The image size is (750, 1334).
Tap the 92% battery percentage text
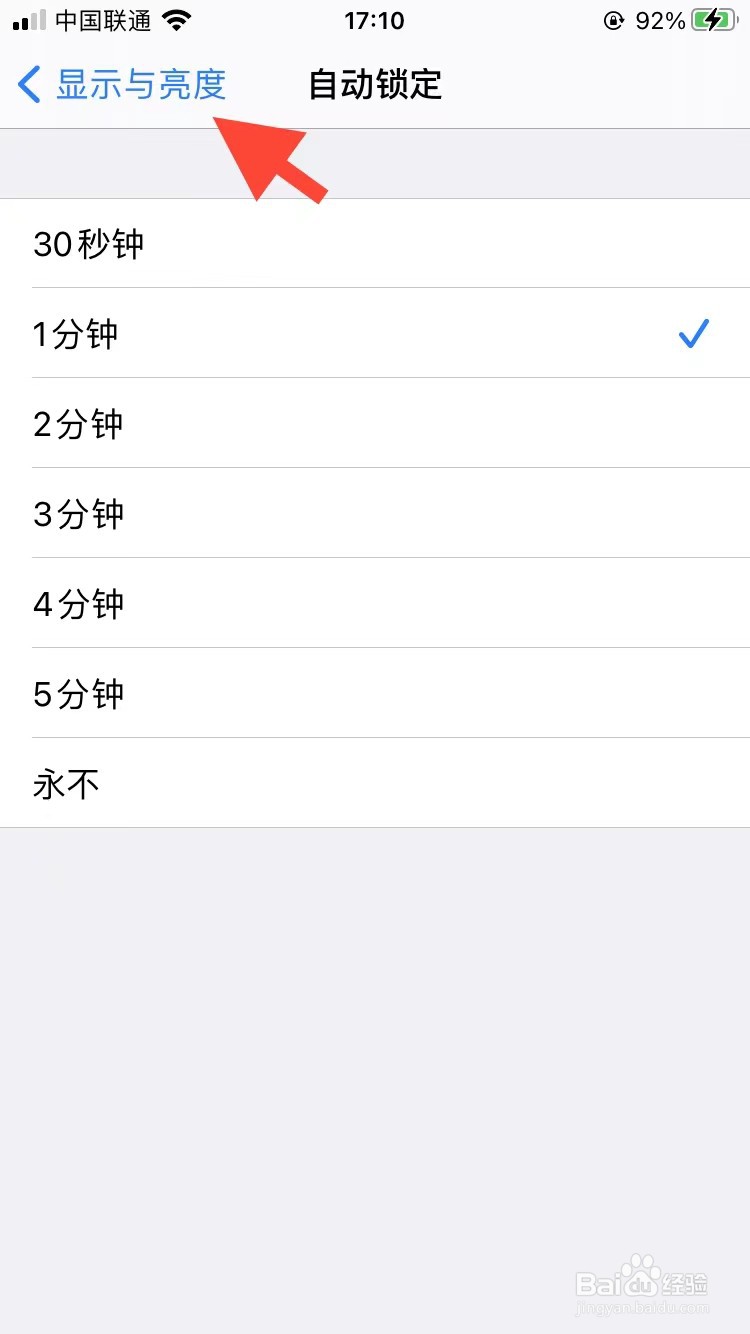tap(662, 20)
